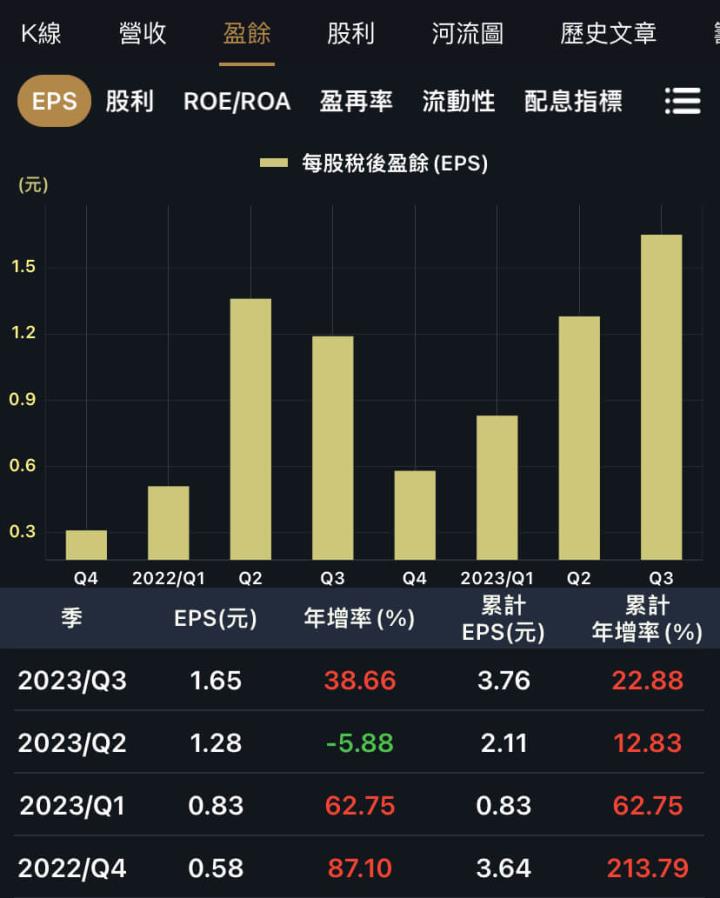720x898 pixels.
Task: Switch to the K線 tab
Action: coord(42,33)
